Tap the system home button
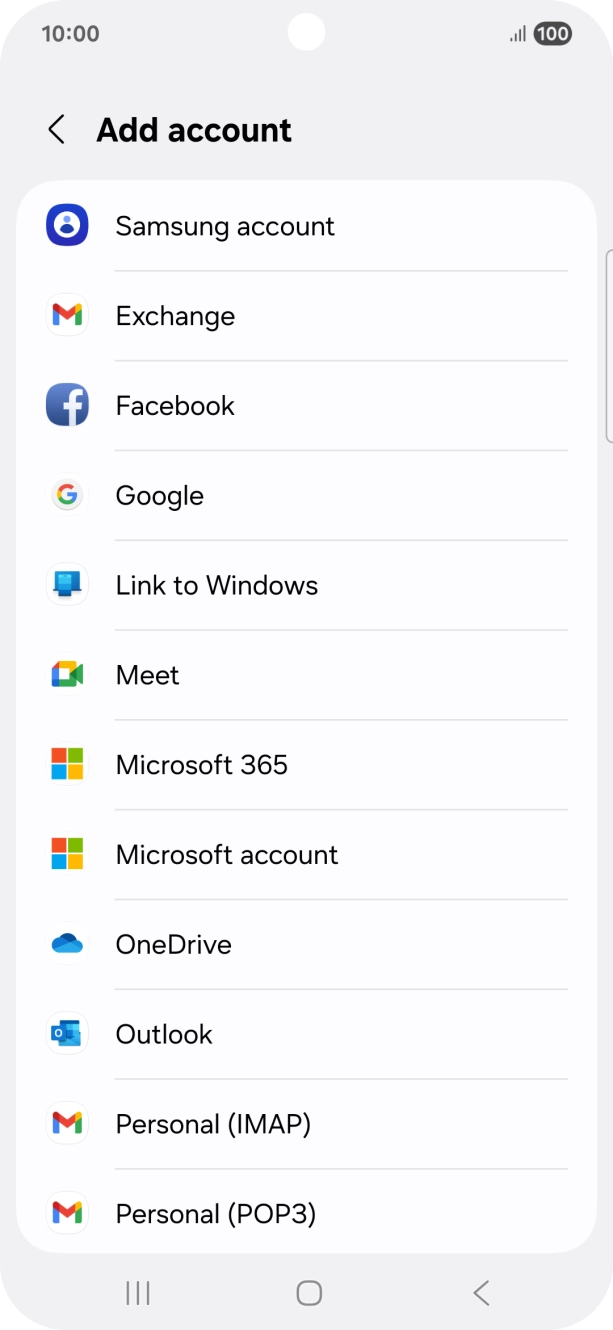 pos(309,1293)
